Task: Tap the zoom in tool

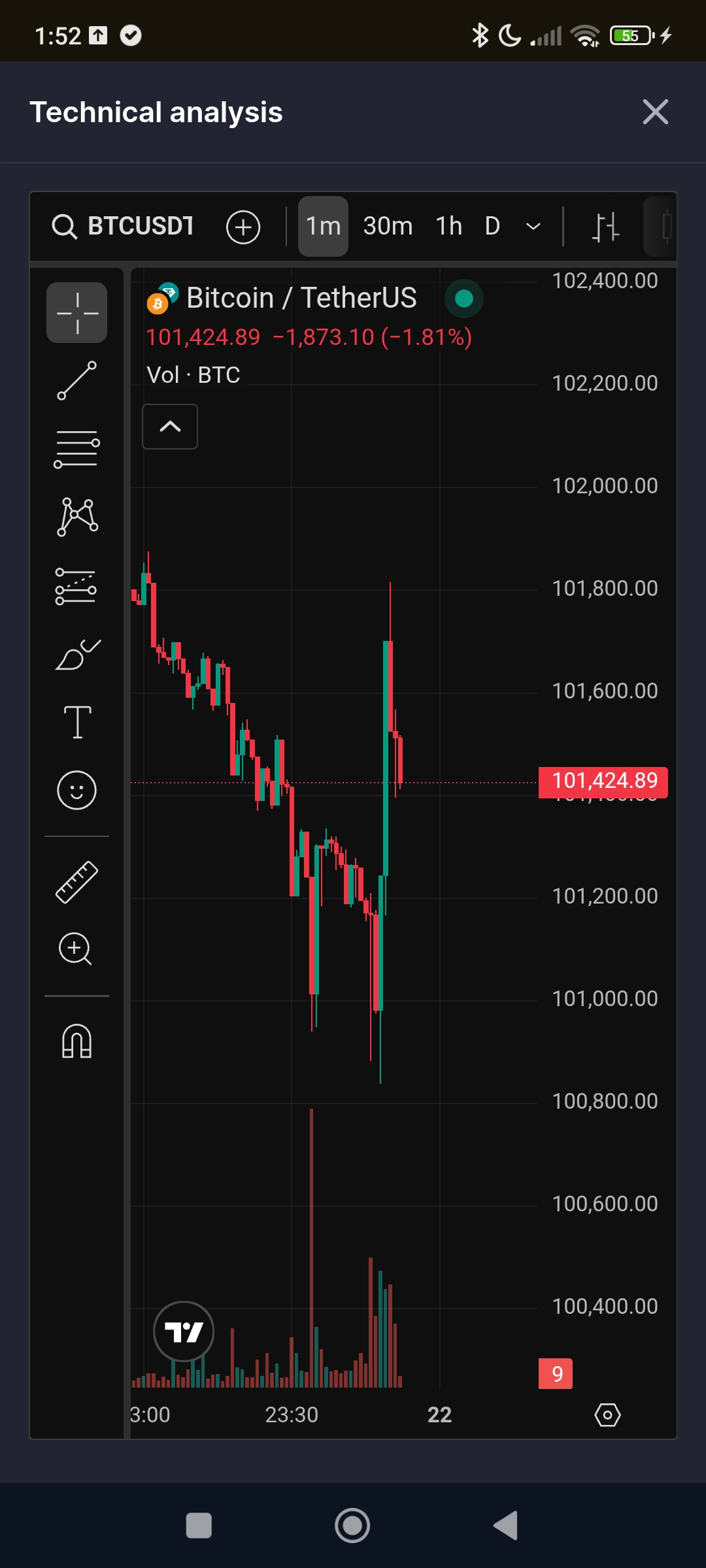Action: pos(76,949)
